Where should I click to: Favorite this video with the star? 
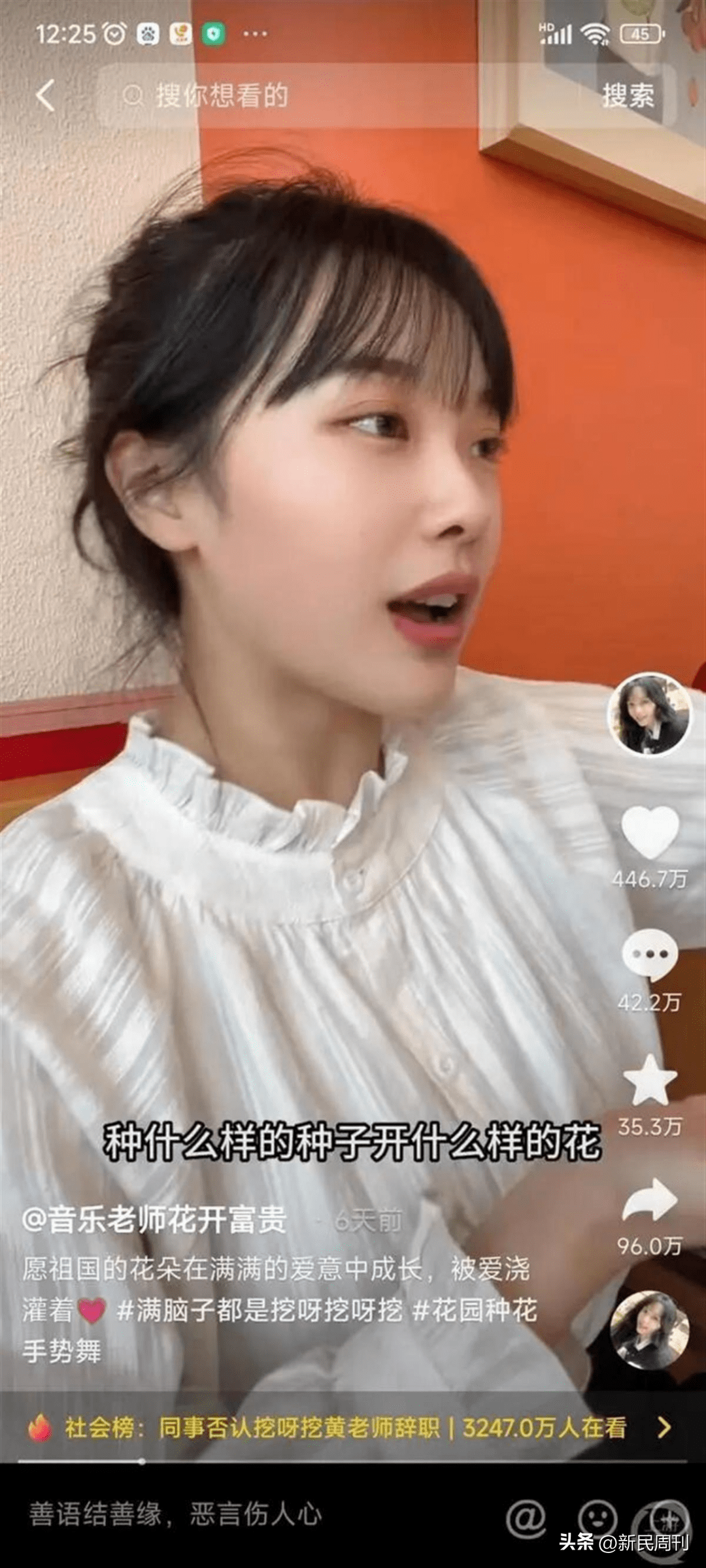click(649, 1080)
